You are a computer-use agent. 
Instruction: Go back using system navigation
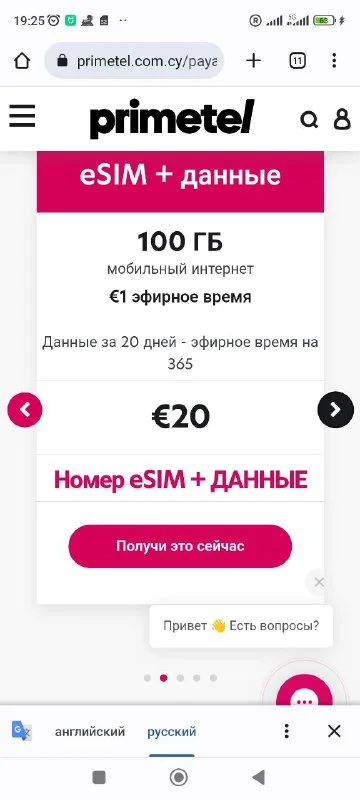tap(259, 778)
